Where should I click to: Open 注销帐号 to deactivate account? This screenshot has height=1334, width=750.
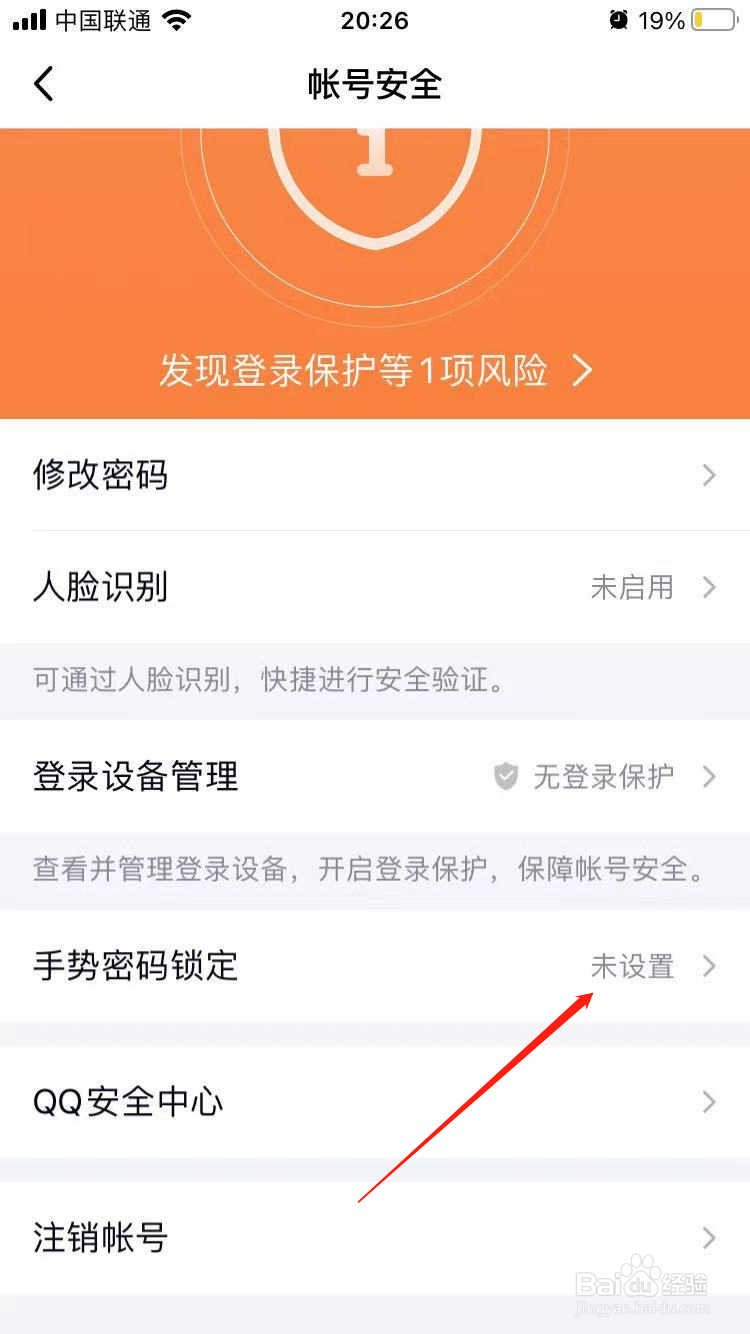pyautogui.click(x=375, y=1238)
